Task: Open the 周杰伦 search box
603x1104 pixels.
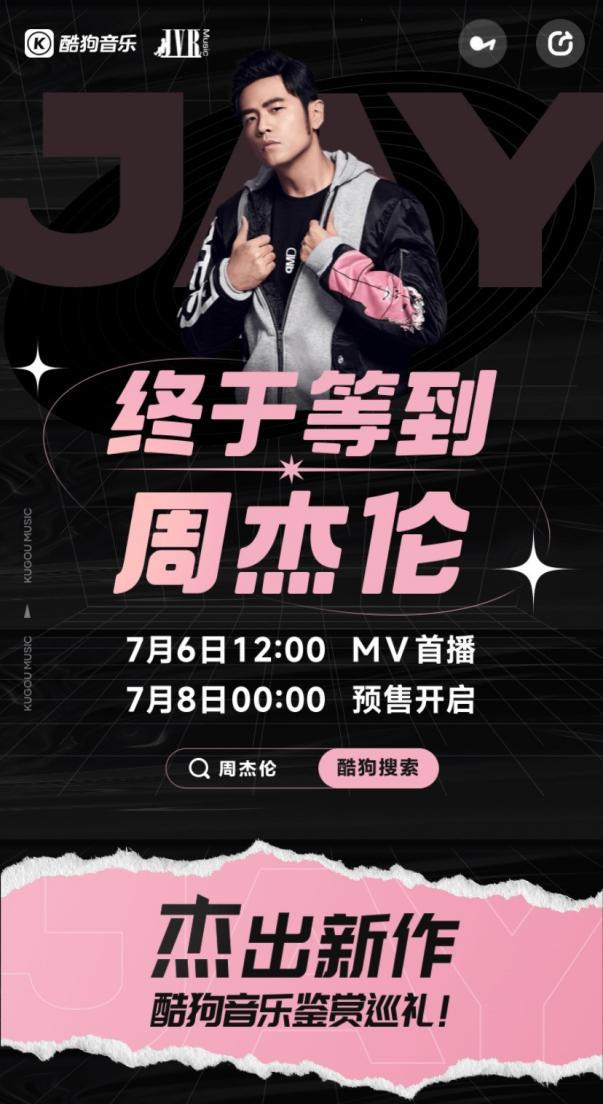Action: [x=243, y=768]
